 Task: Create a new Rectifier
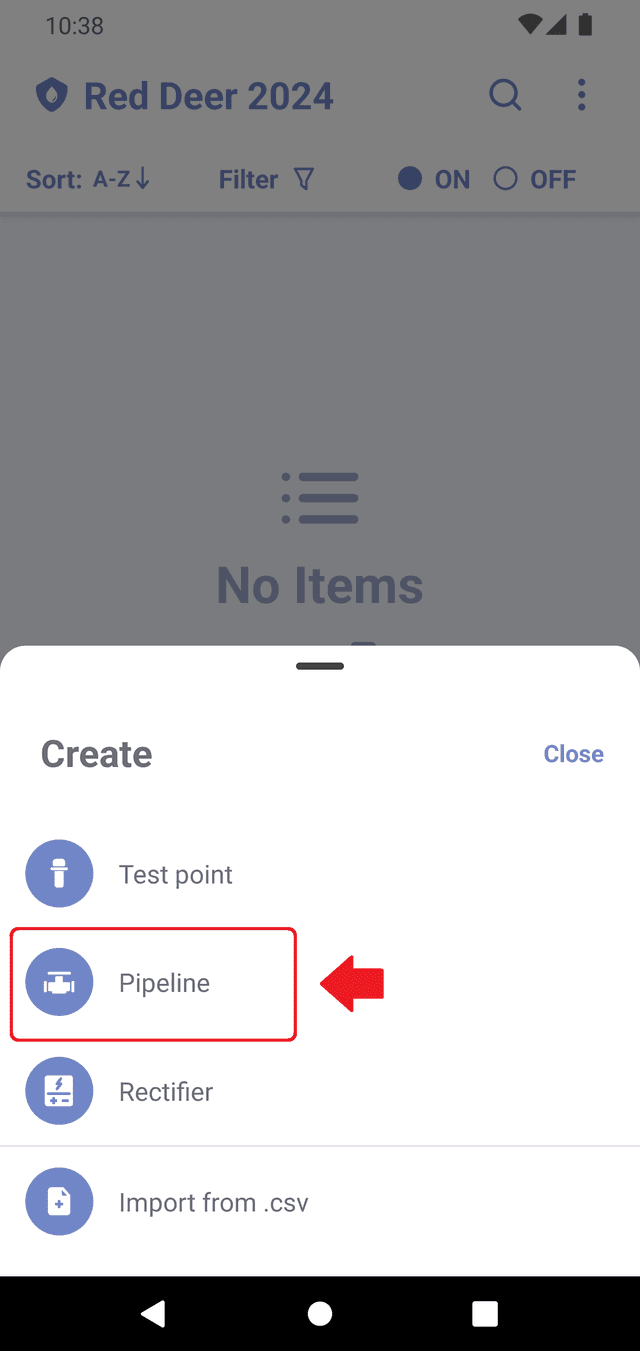pos(165,1092)
